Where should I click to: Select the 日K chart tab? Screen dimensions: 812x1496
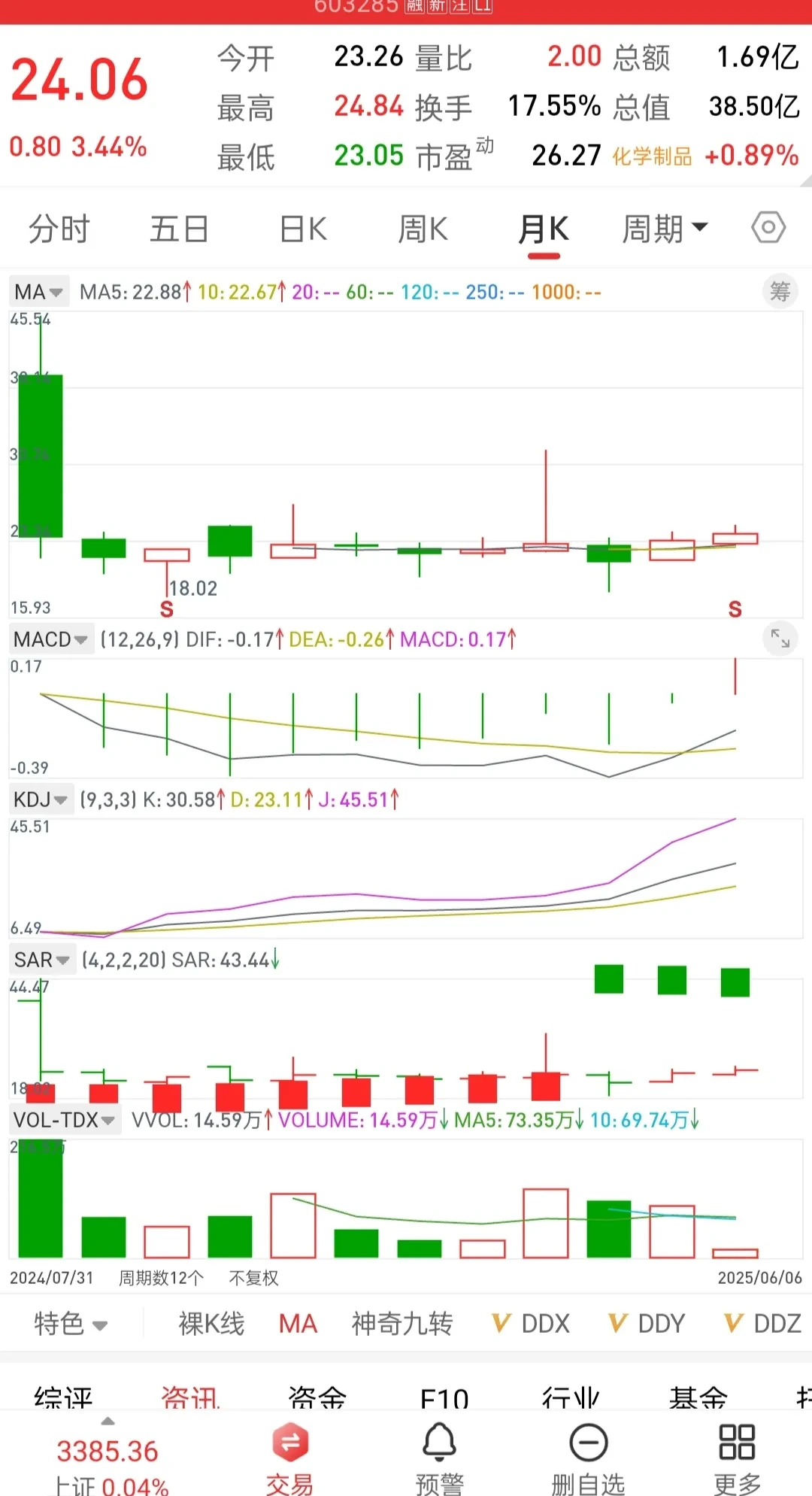coord(303,229)
